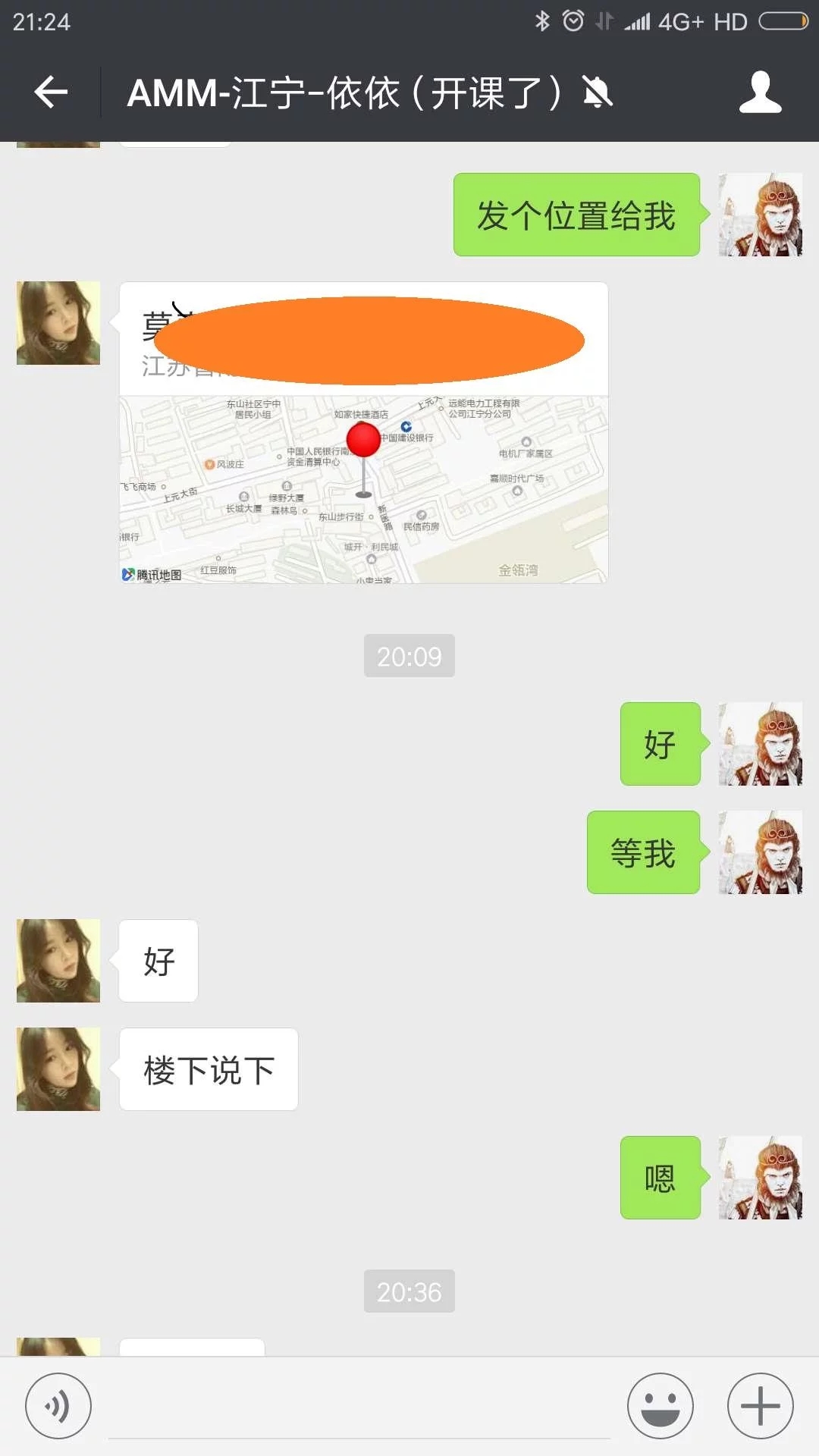This screenshot has height=1456, width=819.
Task: Tap the 20:09 timestamp
Action: point(409,657)
